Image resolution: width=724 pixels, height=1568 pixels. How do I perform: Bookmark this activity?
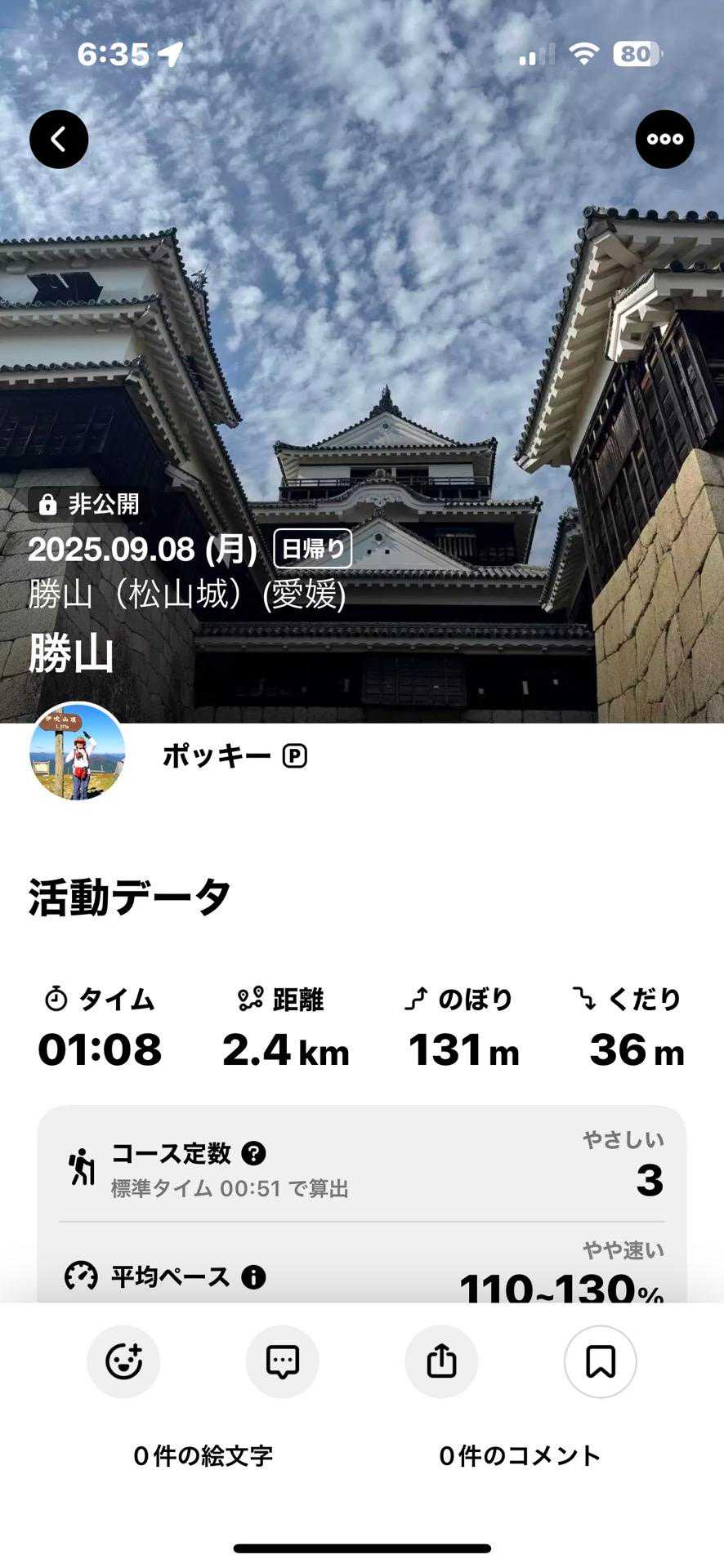point(600,1361)
